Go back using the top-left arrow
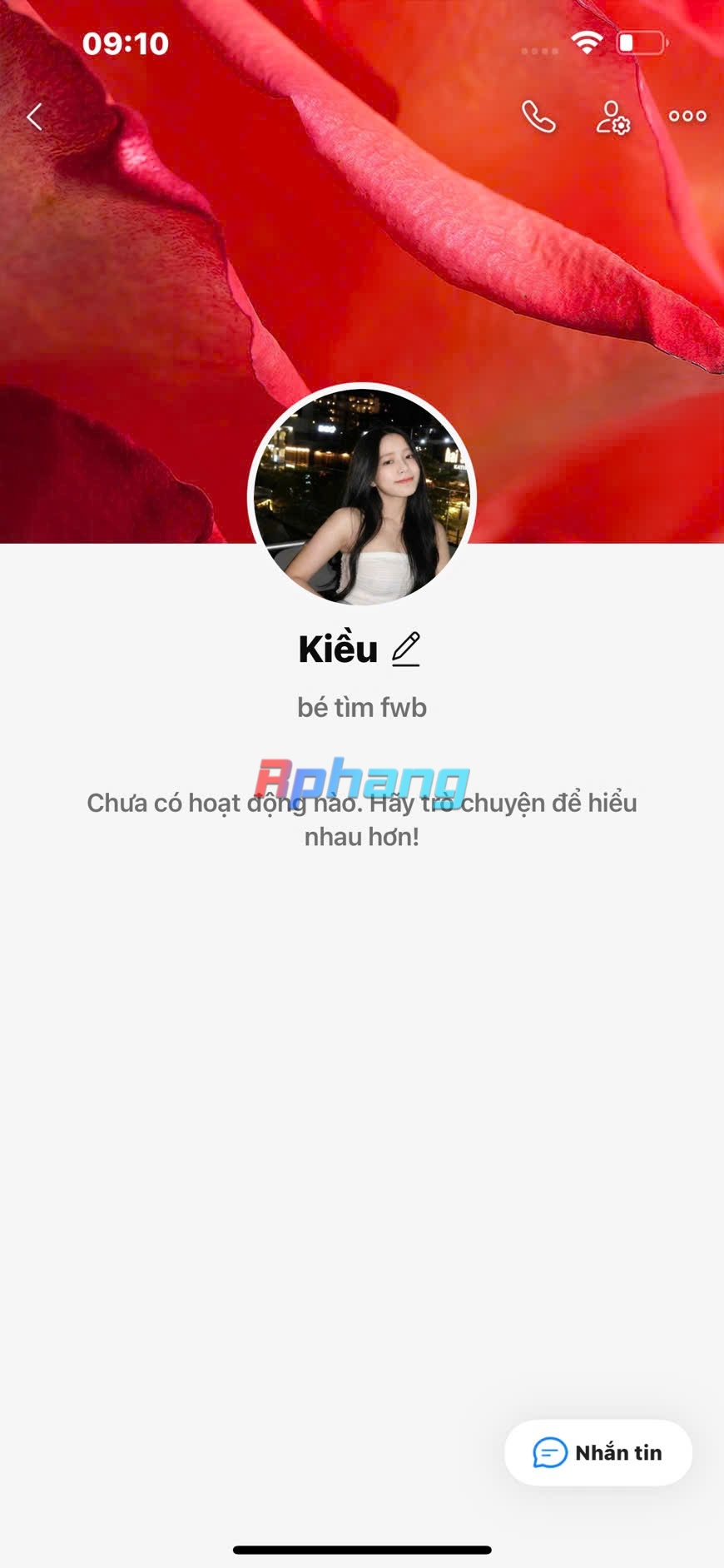Viewport: 724px width, 1568px height. 34,117
